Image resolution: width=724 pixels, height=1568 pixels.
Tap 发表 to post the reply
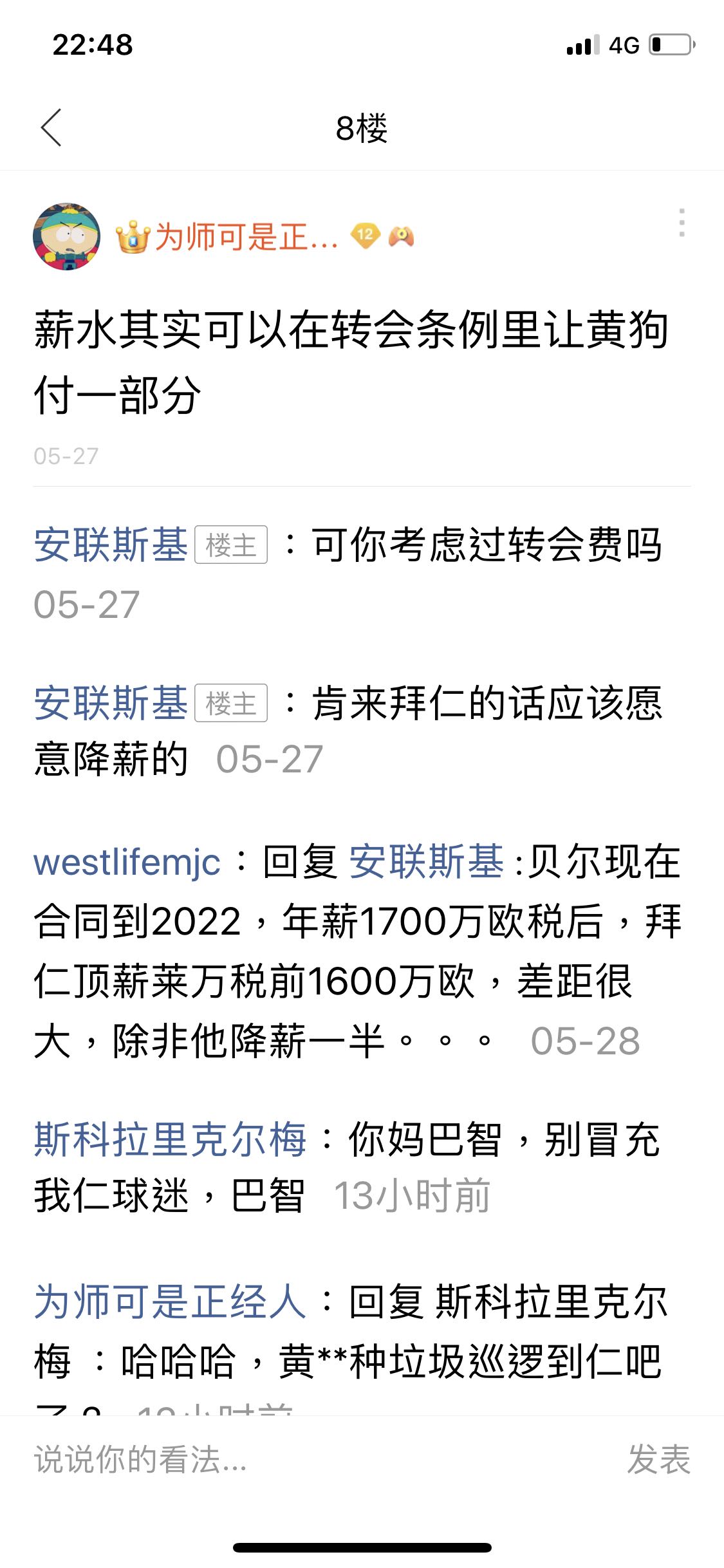658,1459
